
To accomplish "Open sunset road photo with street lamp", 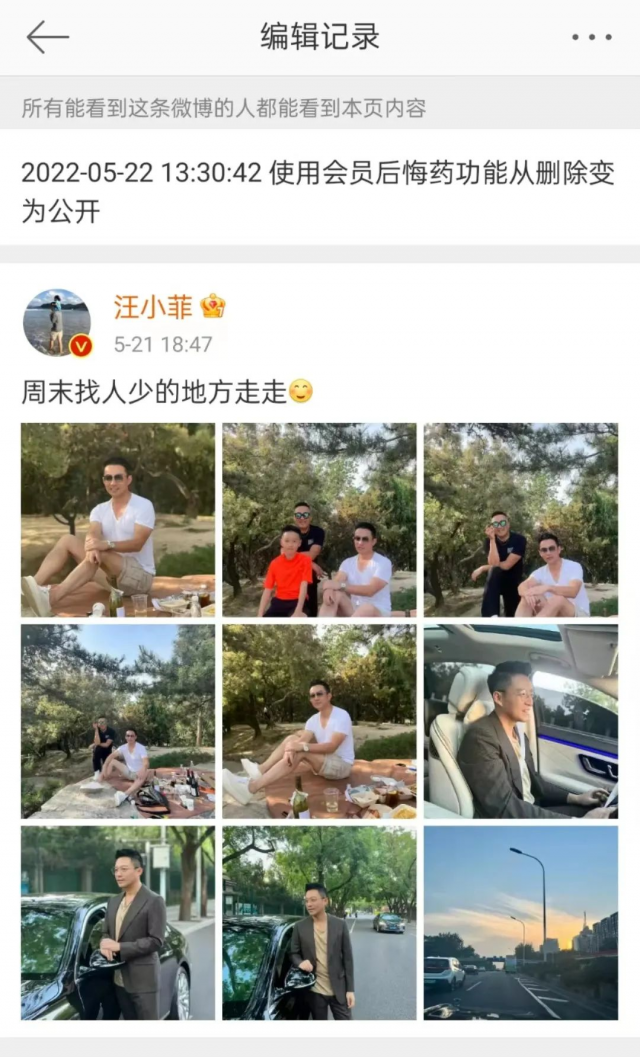I will (520, 922).
